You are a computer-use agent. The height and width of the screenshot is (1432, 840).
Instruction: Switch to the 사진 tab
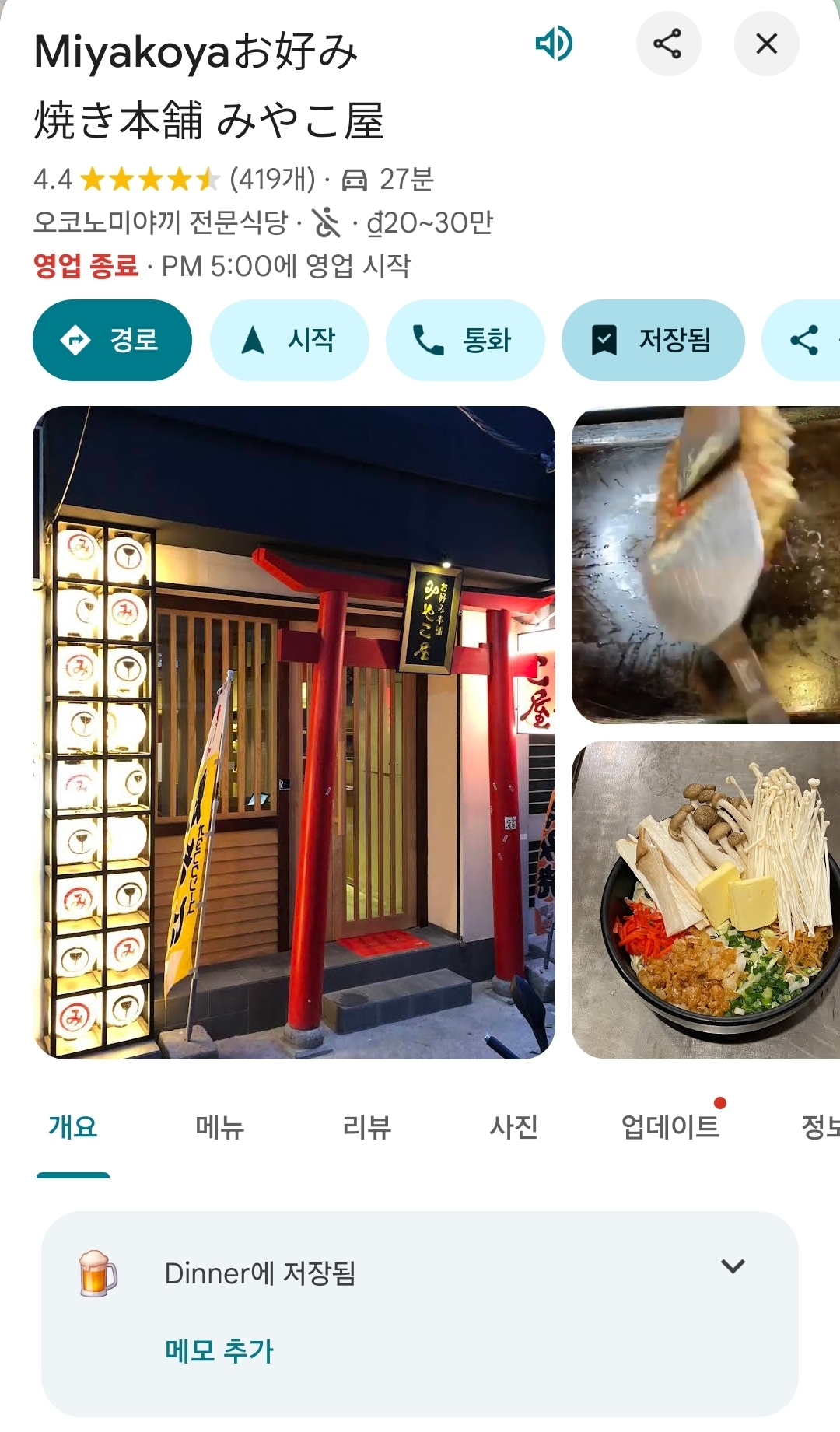point(513,1126)
